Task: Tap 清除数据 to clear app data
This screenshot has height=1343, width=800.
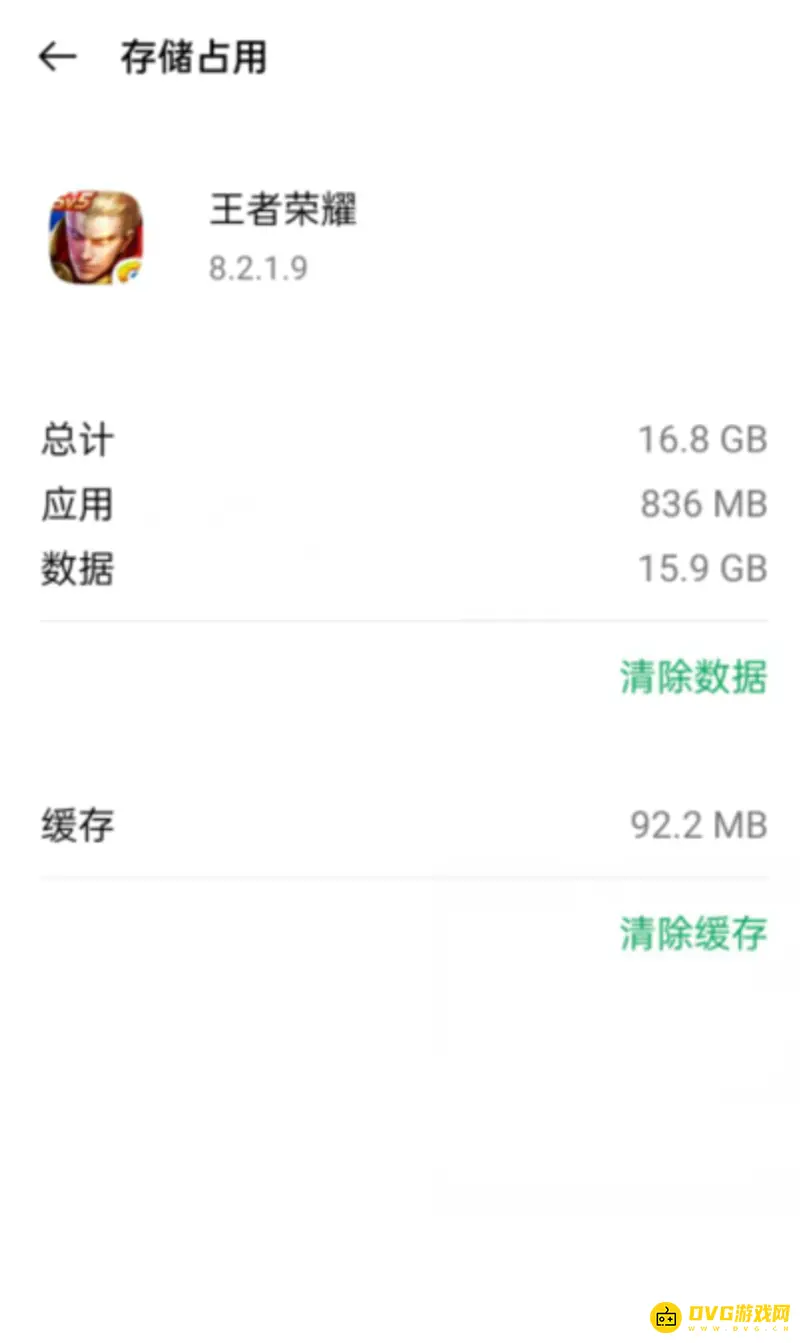Action: [691, 677]
